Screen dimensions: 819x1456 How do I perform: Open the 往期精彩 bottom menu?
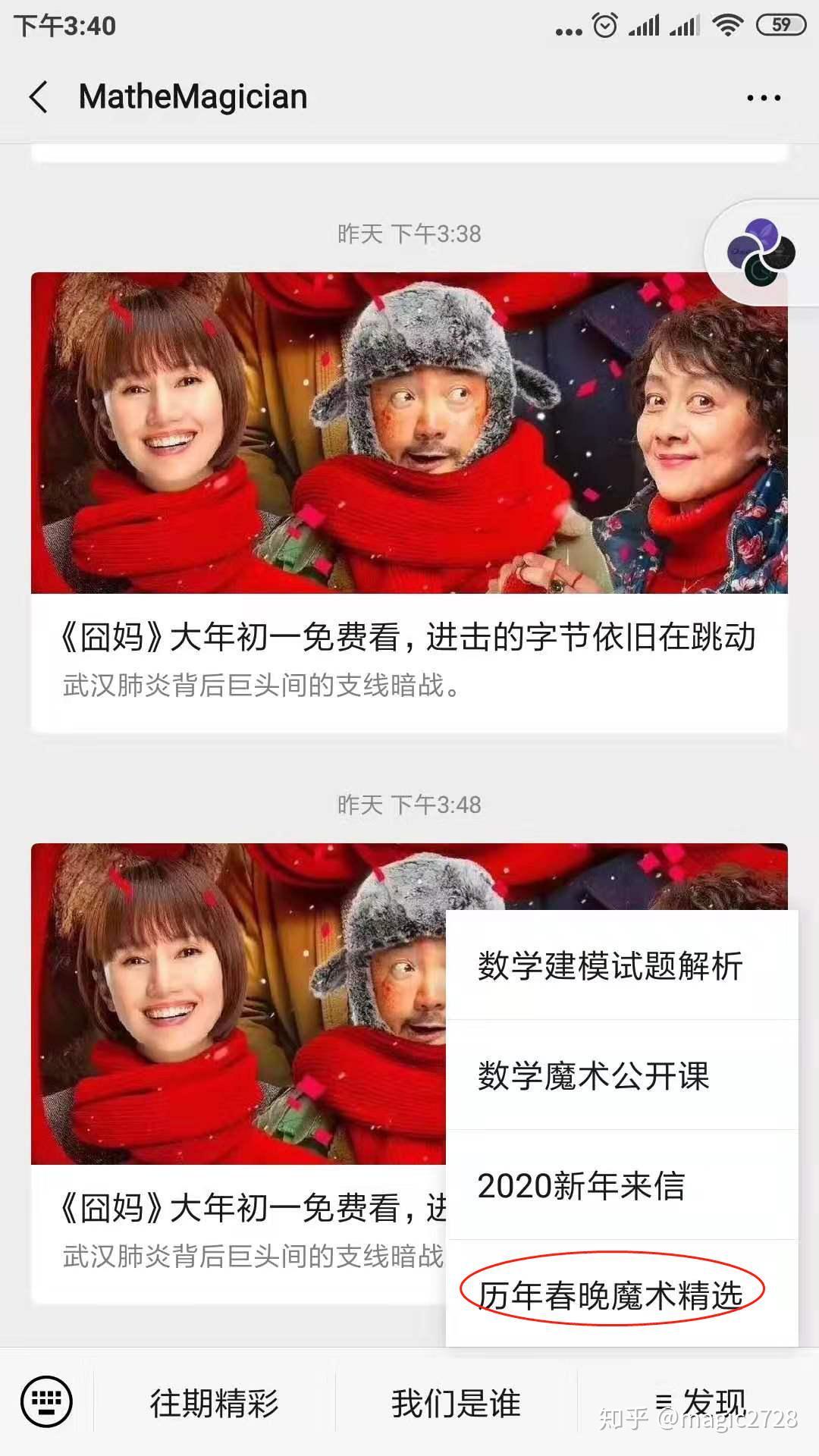click(215, 1403)
